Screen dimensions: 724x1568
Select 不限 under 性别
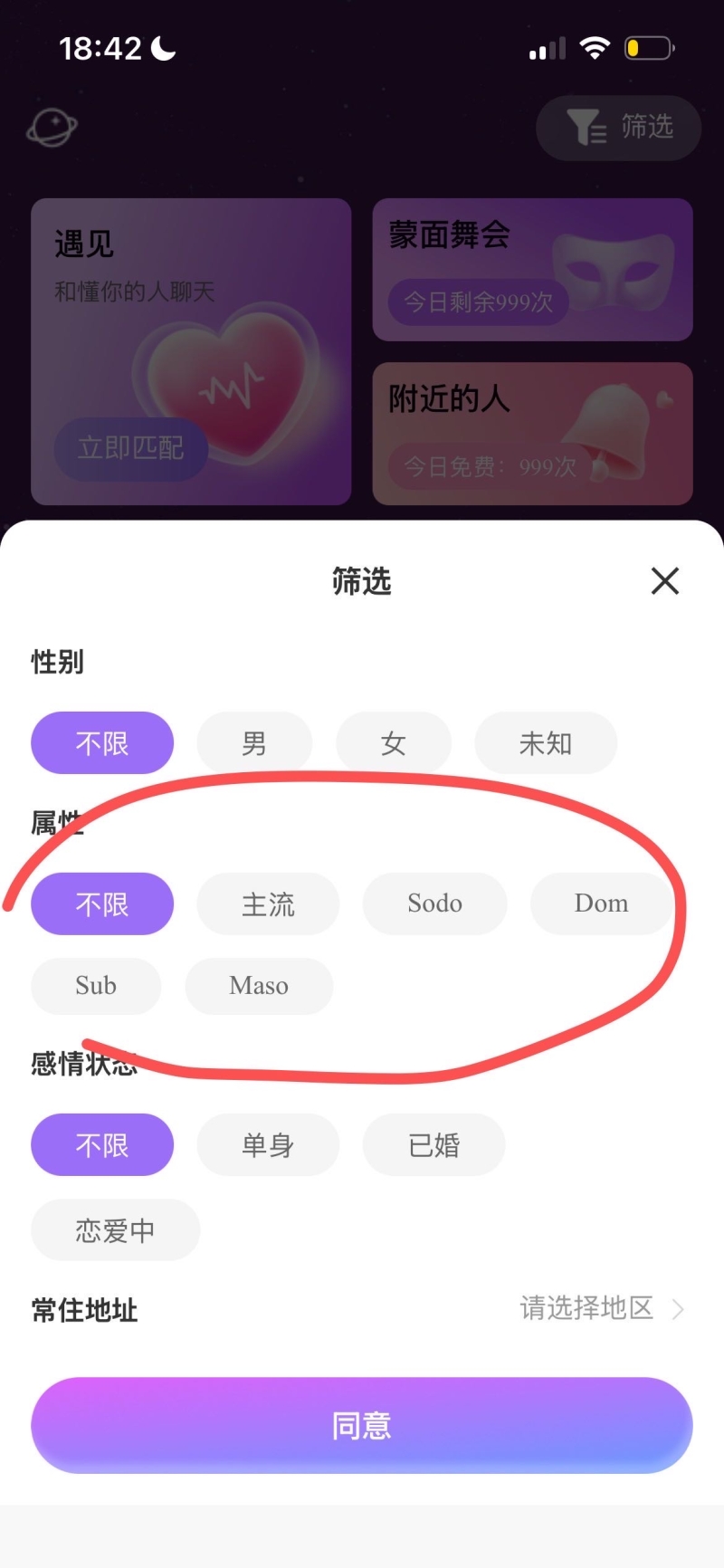pos(102,743)
